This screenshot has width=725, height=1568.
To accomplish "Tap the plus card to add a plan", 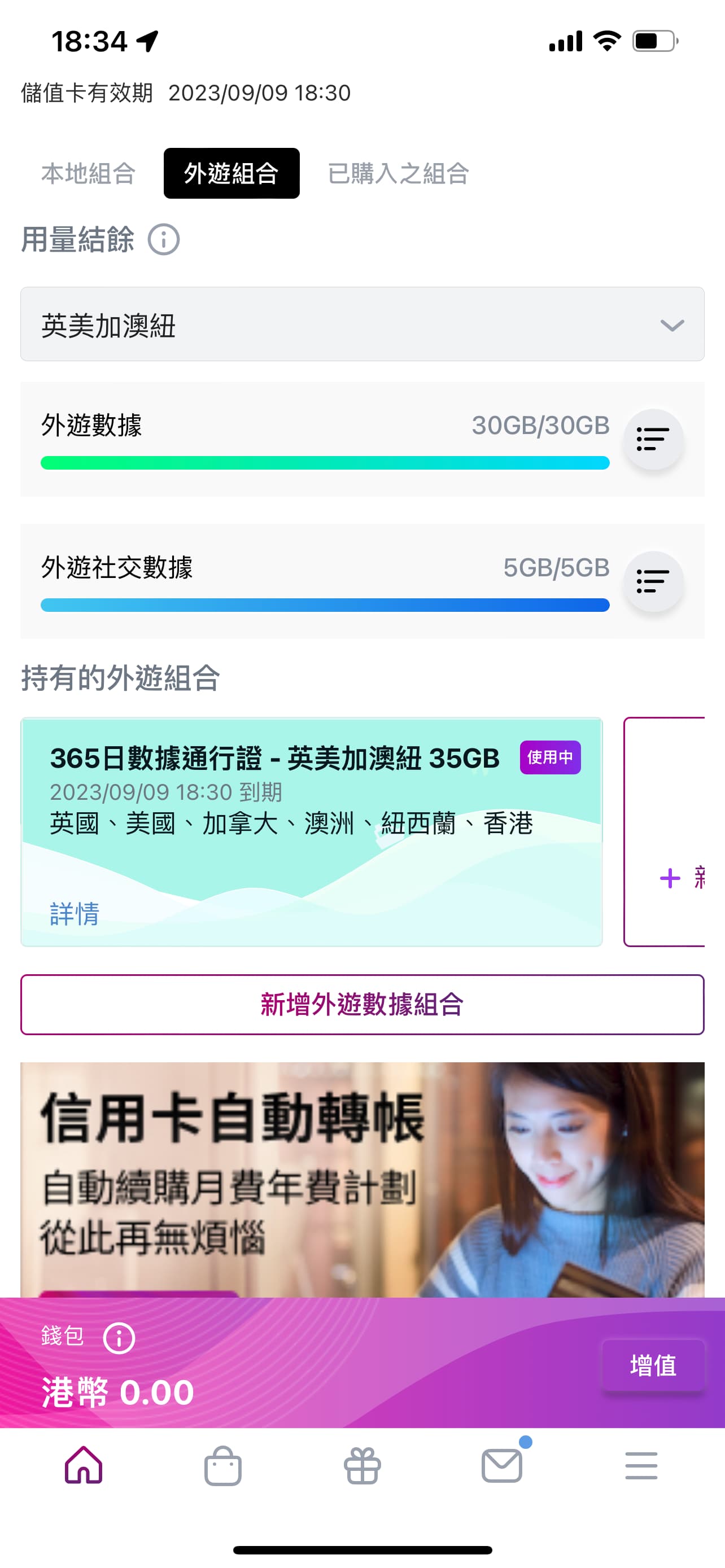I will tap(665, 832).
